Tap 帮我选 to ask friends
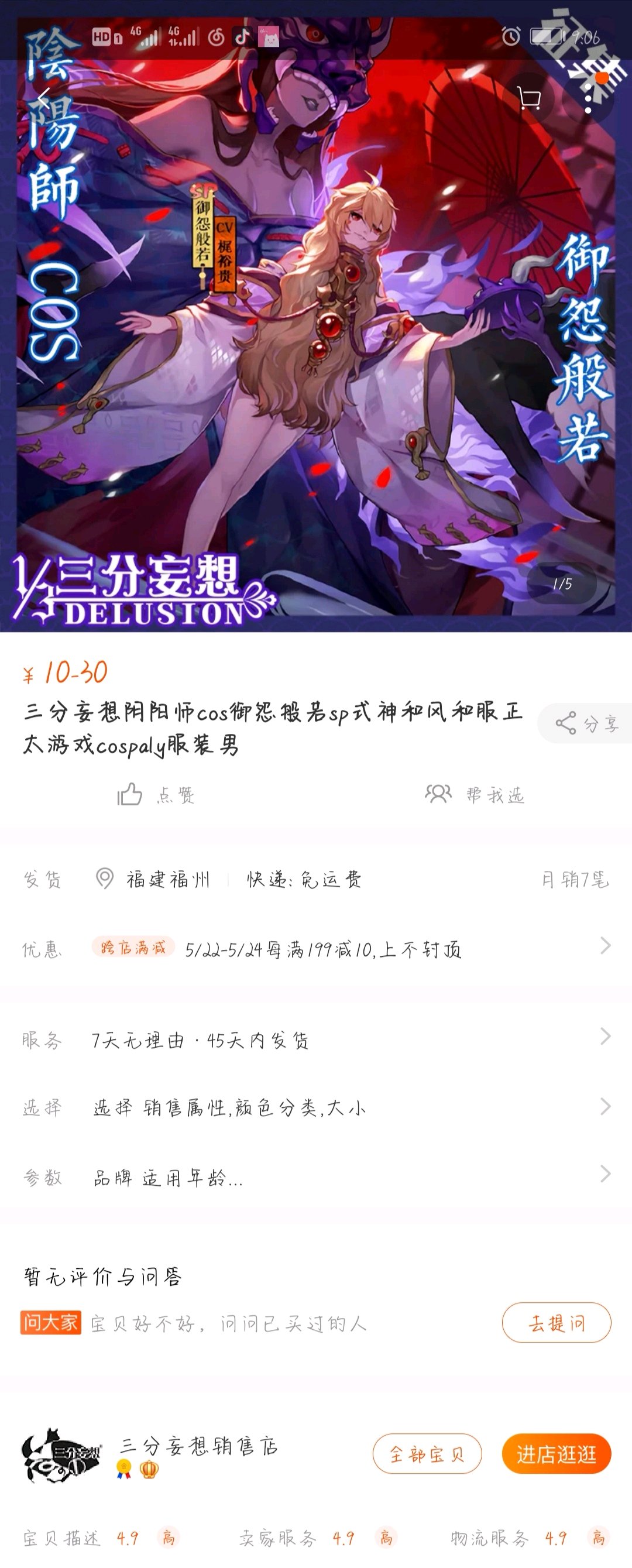 point(475,794)
